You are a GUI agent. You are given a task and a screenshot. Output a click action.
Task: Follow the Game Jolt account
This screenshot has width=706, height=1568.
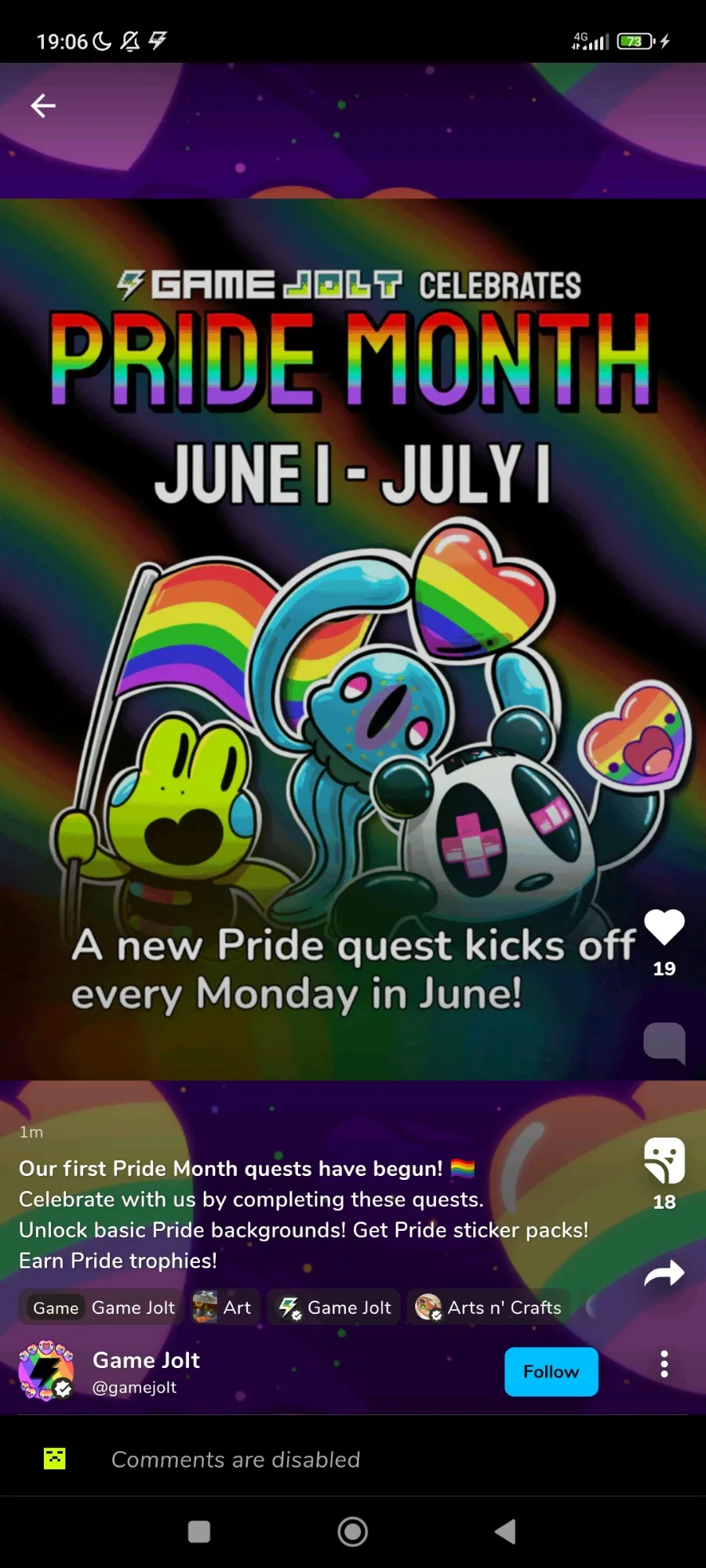click(x=551, y=1371)
